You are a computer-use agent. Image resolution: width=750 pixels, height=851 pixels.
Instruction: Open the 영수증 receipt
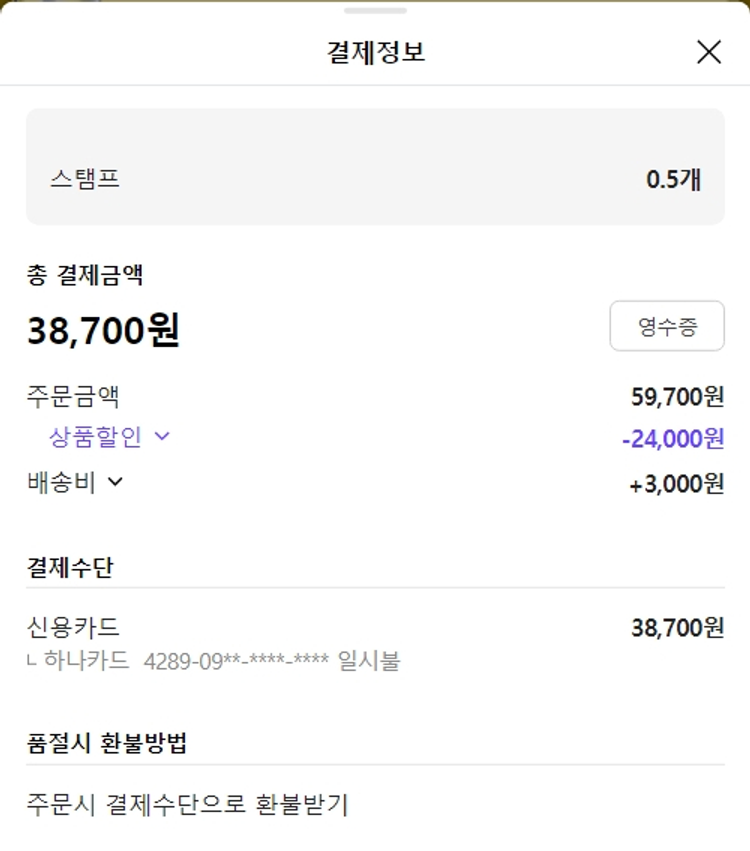666,326
